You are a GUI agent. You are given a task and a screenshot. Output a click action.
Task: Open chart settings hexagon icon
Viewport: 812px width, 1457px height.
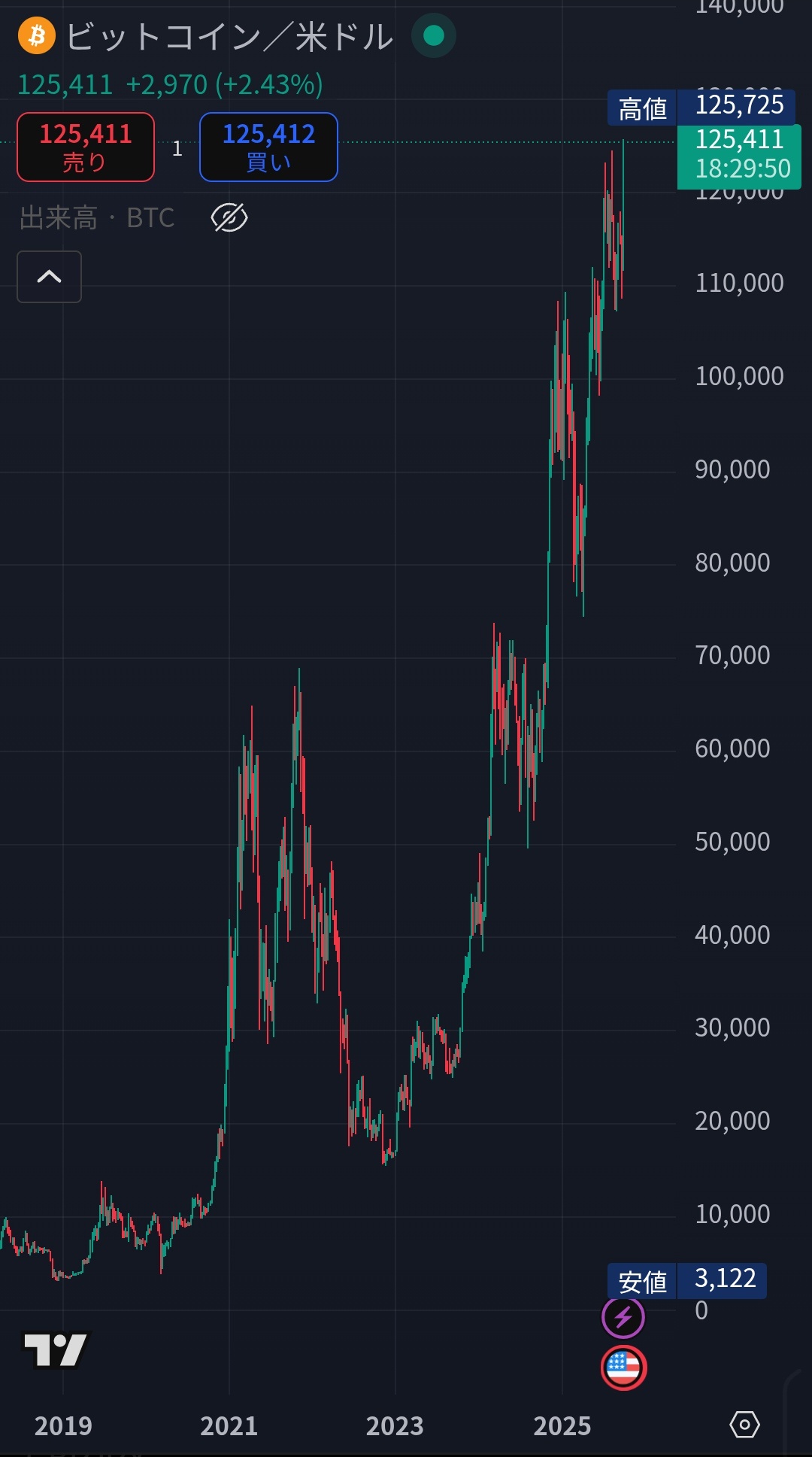pos(744,1425)
